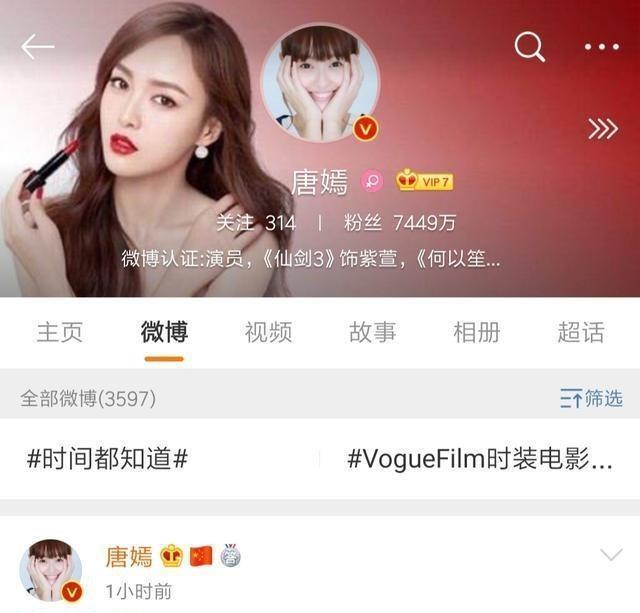Viewport: 640px width, 613px height.
Task: Expand the post's dropdown chevron
Action: coord(611,555)
